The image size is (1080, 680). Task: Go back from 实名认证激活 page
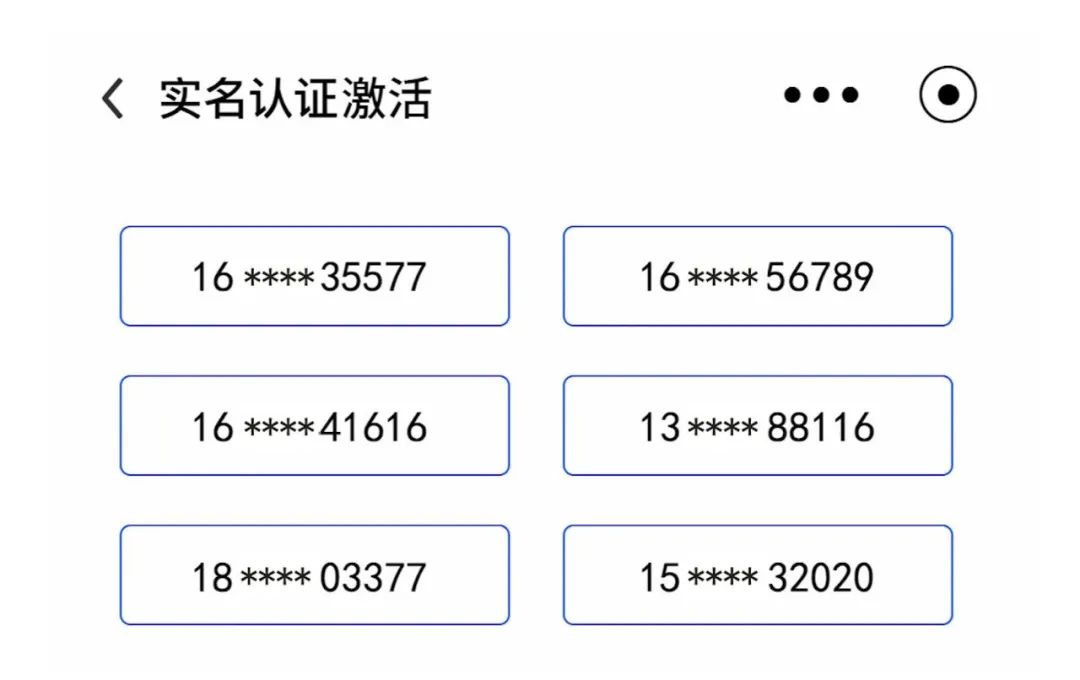pos(112,99)
